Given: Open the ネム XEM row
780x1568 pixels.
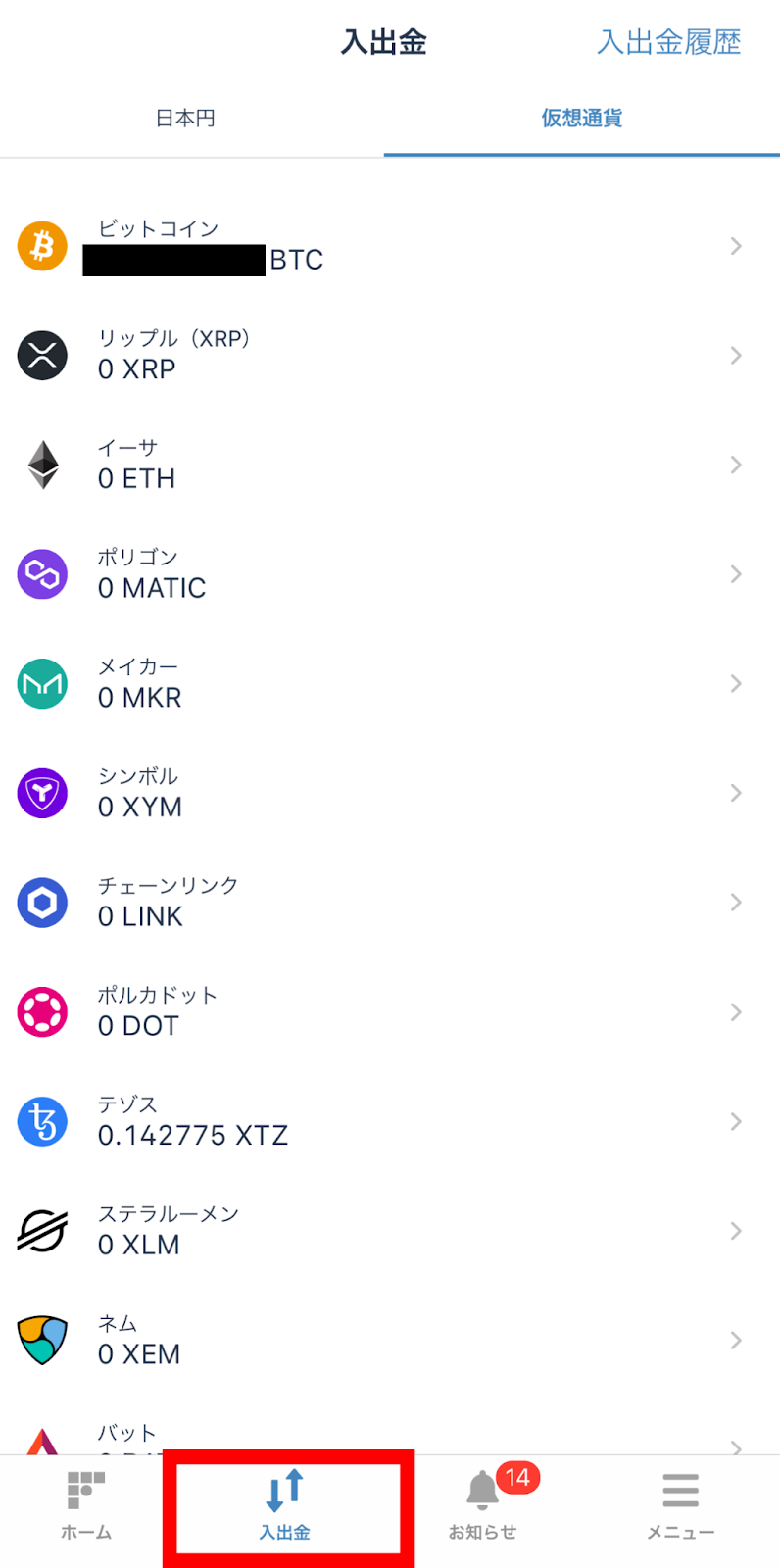Looking at the screenshot, I should tap(390, 1340).
